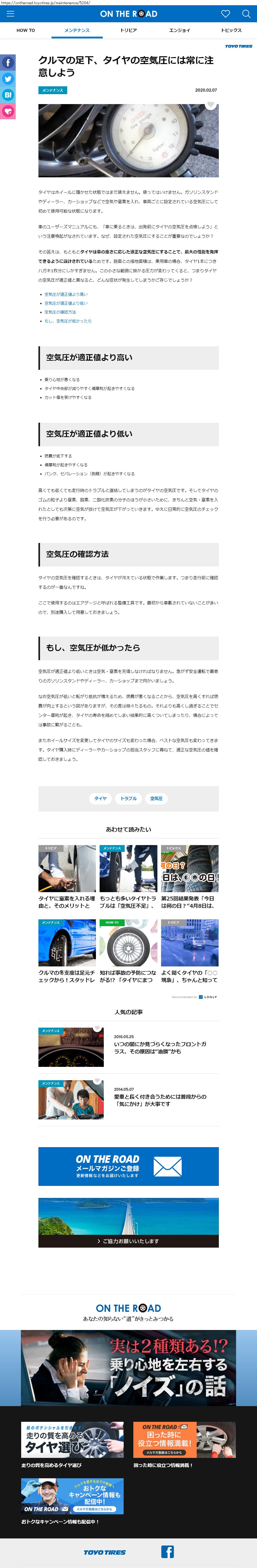
Task: Select the 空気圧 tag chip
Action: click(157, 798)
